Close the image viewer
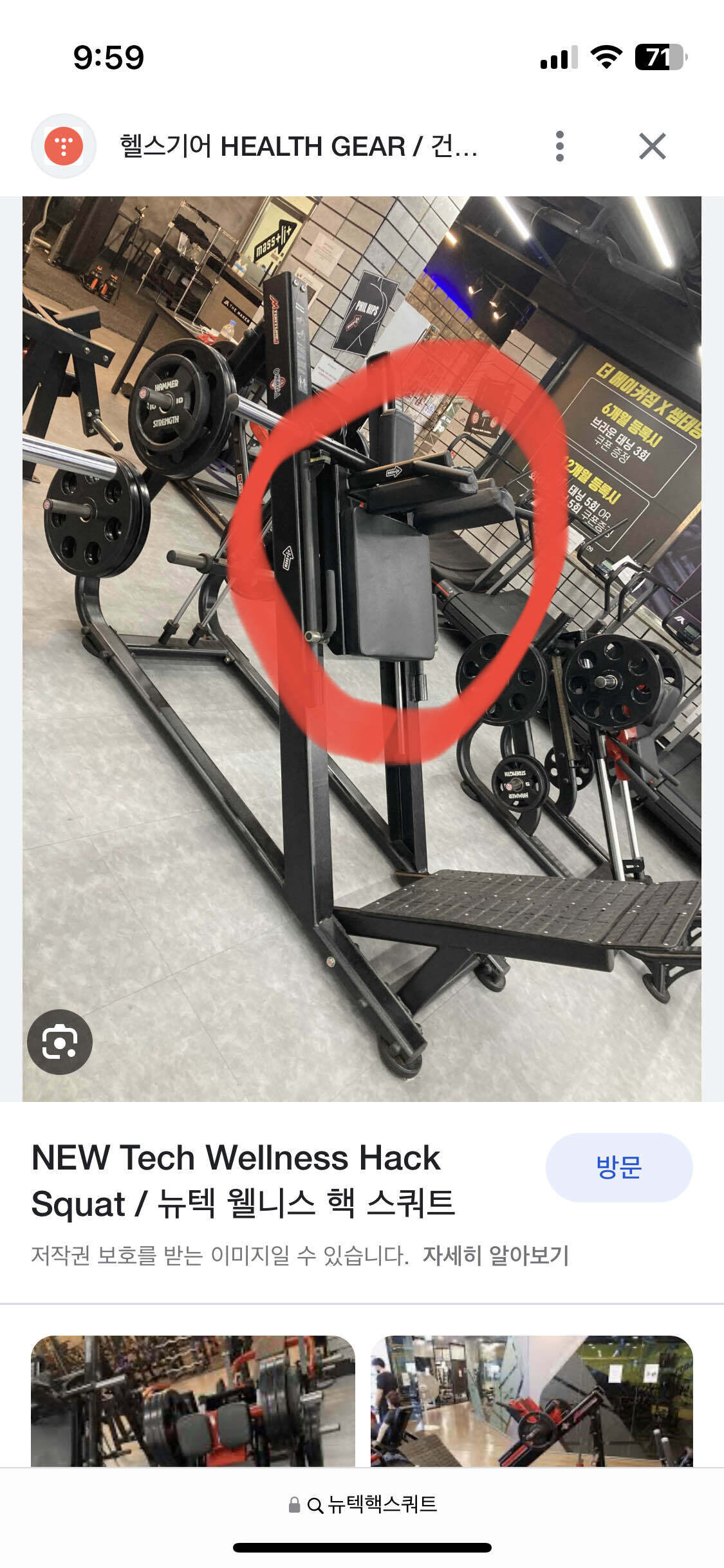This screenshot has height=1568, width=724. tap(652, 146)
